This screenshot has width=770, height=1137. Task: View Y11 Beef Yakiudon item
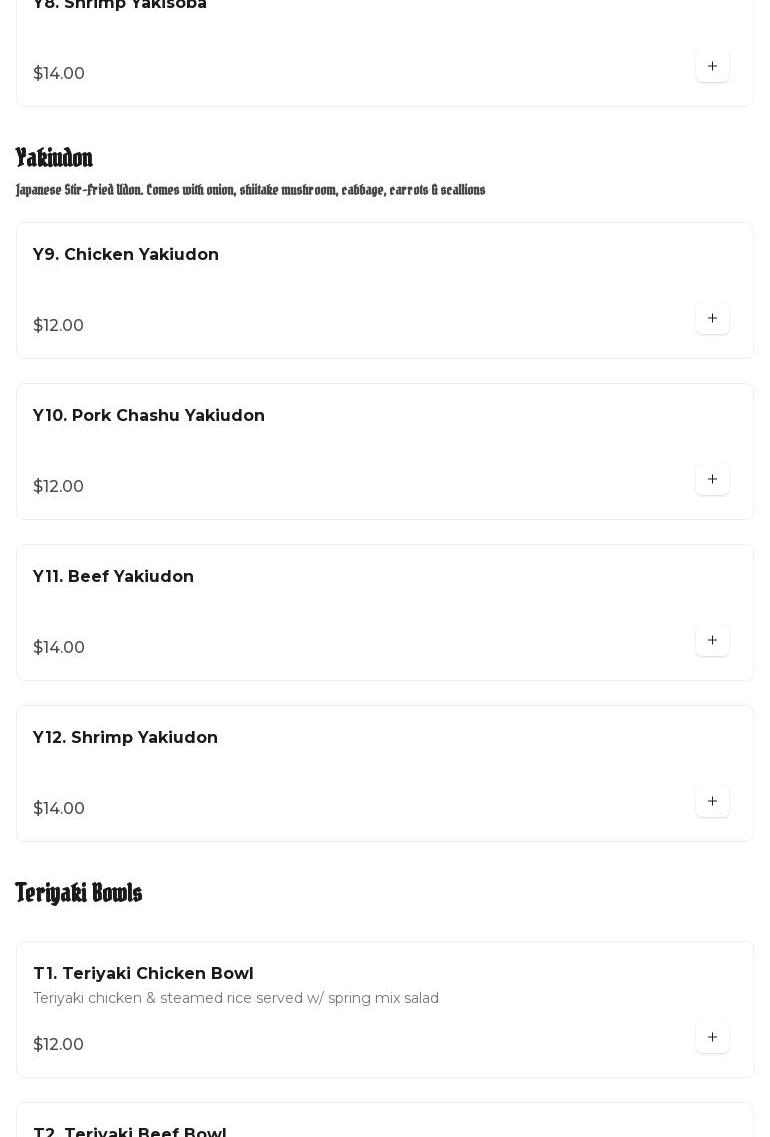click(114, 577)
